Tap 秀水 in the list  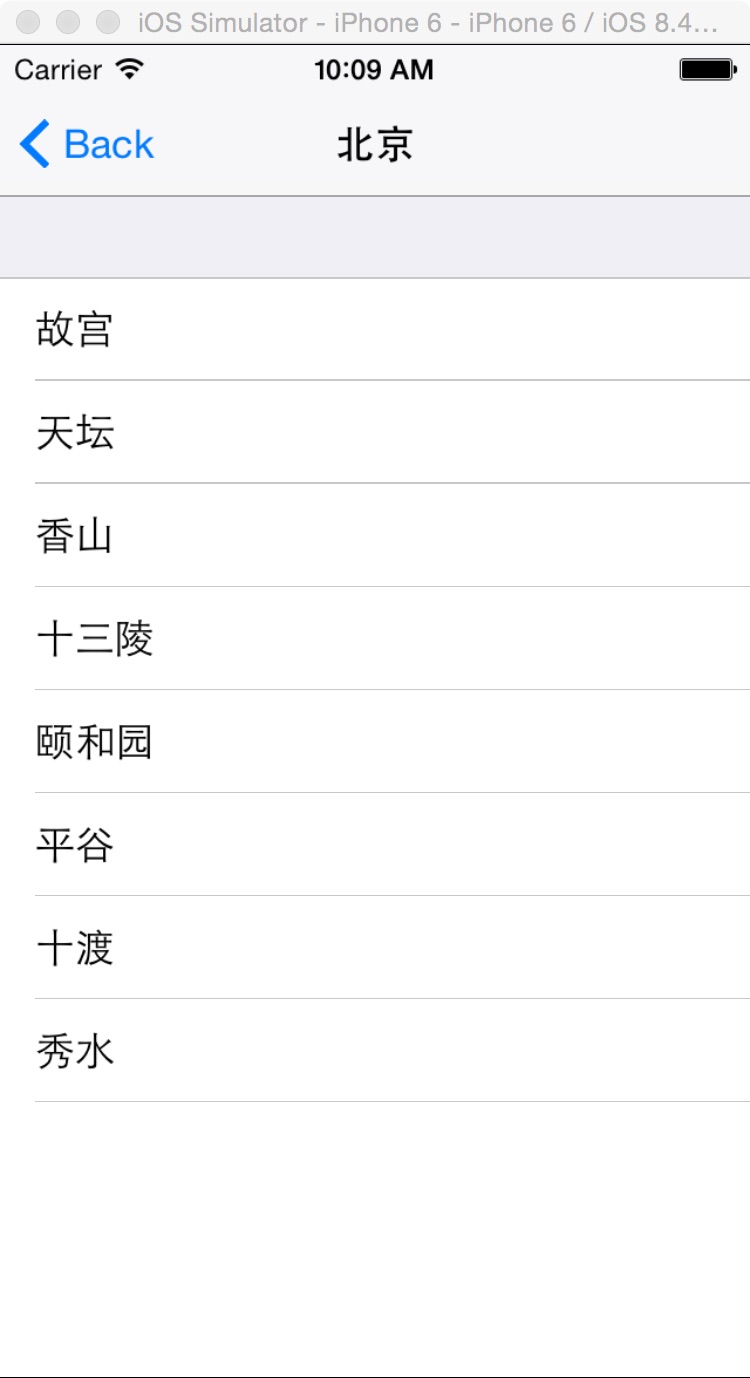coord(75,1051)
